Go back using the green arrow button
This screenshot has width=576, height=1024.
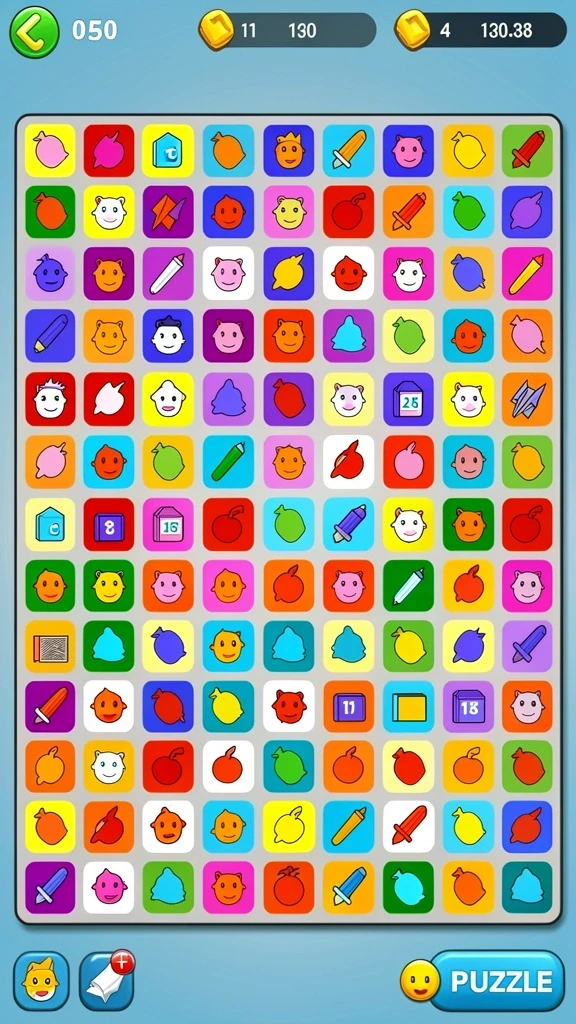34,31
